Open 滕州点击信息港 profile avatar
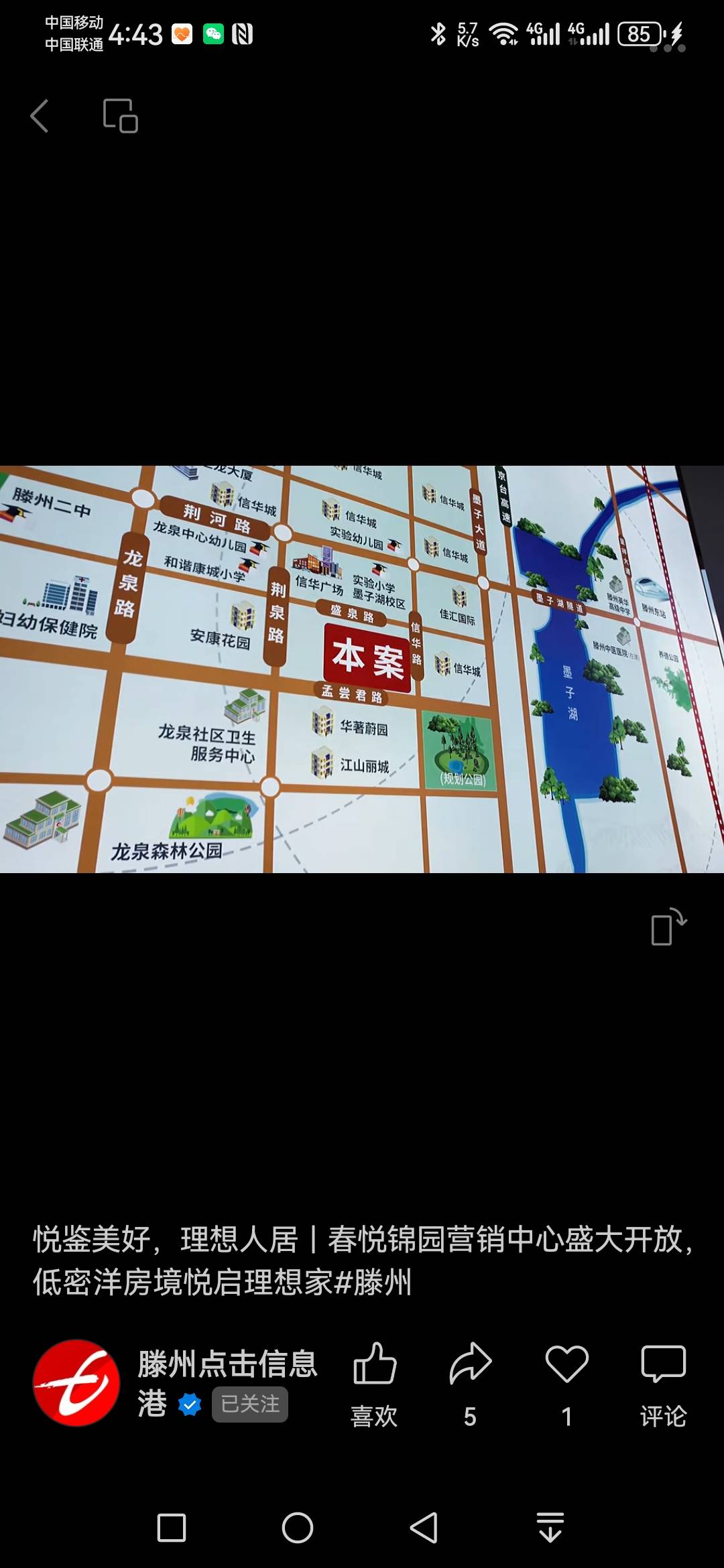This screenshot has width=724, height=1568. pos(76,1382)
